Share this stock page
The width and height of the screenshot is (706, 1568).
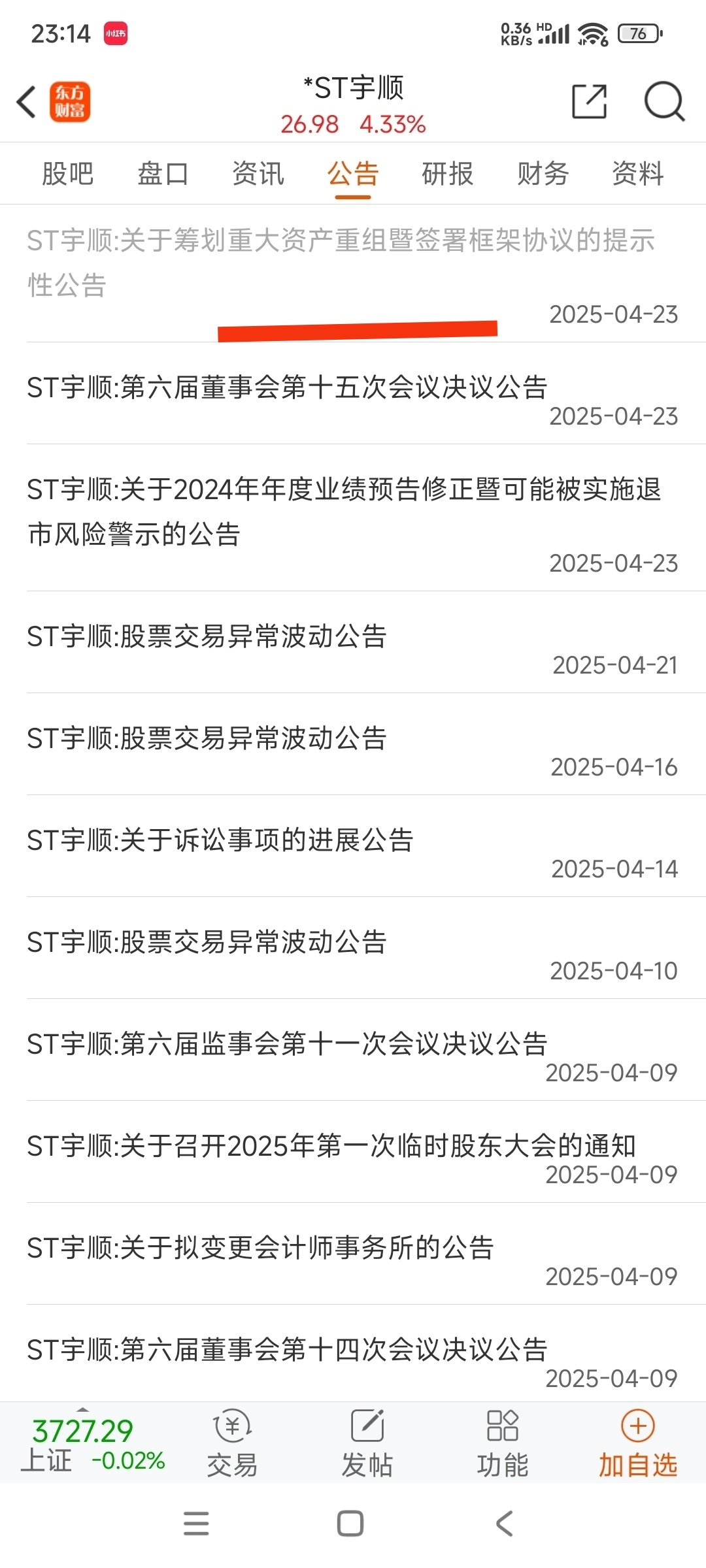pyautogui.click(x=589, y=101)
